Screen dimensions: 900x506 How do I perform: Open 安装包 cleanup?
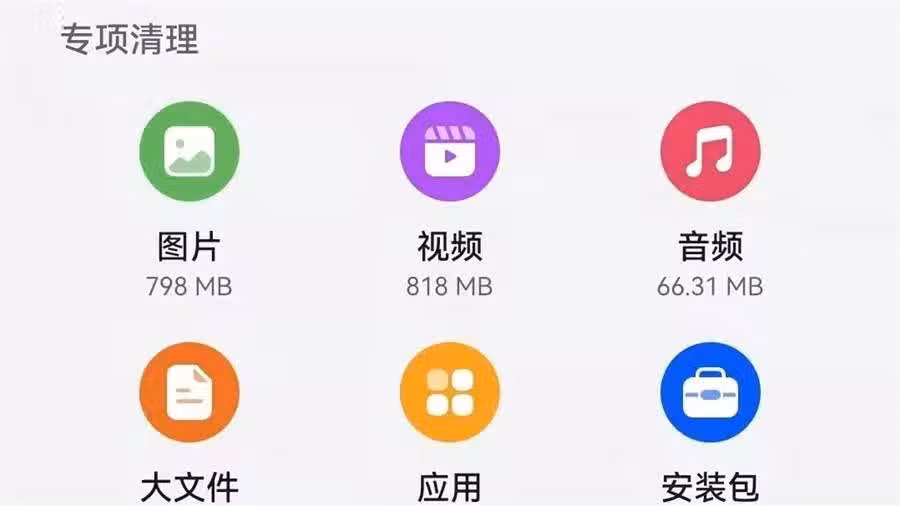tap(710, 392)
